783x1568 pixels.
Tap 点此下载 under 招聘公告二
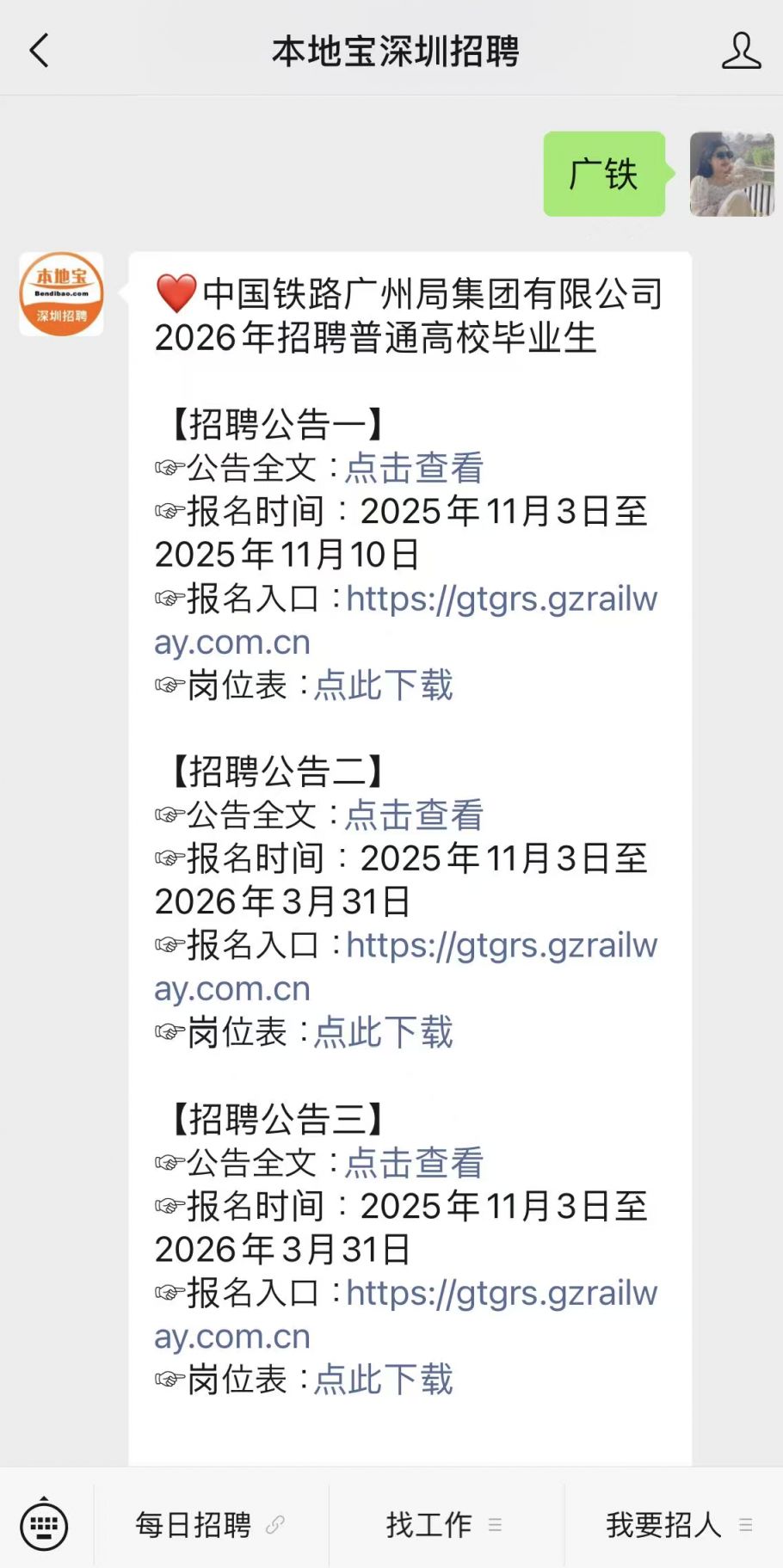pyautogui.click(x=383, y=1032)
